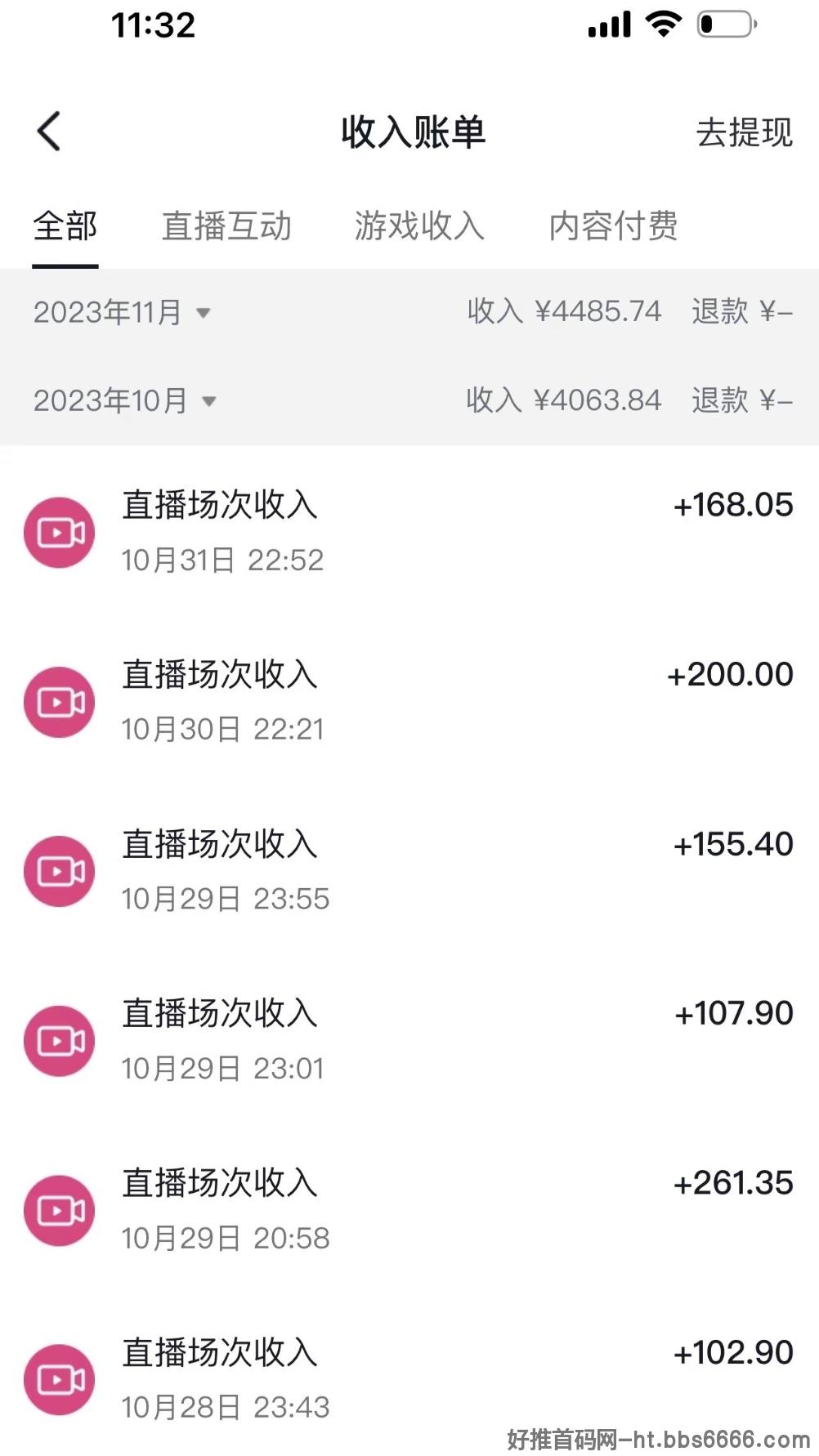Viewport: 819px width, 1456px height.
Task: Open the 游戏收入 tab
Action: (419, 226)
